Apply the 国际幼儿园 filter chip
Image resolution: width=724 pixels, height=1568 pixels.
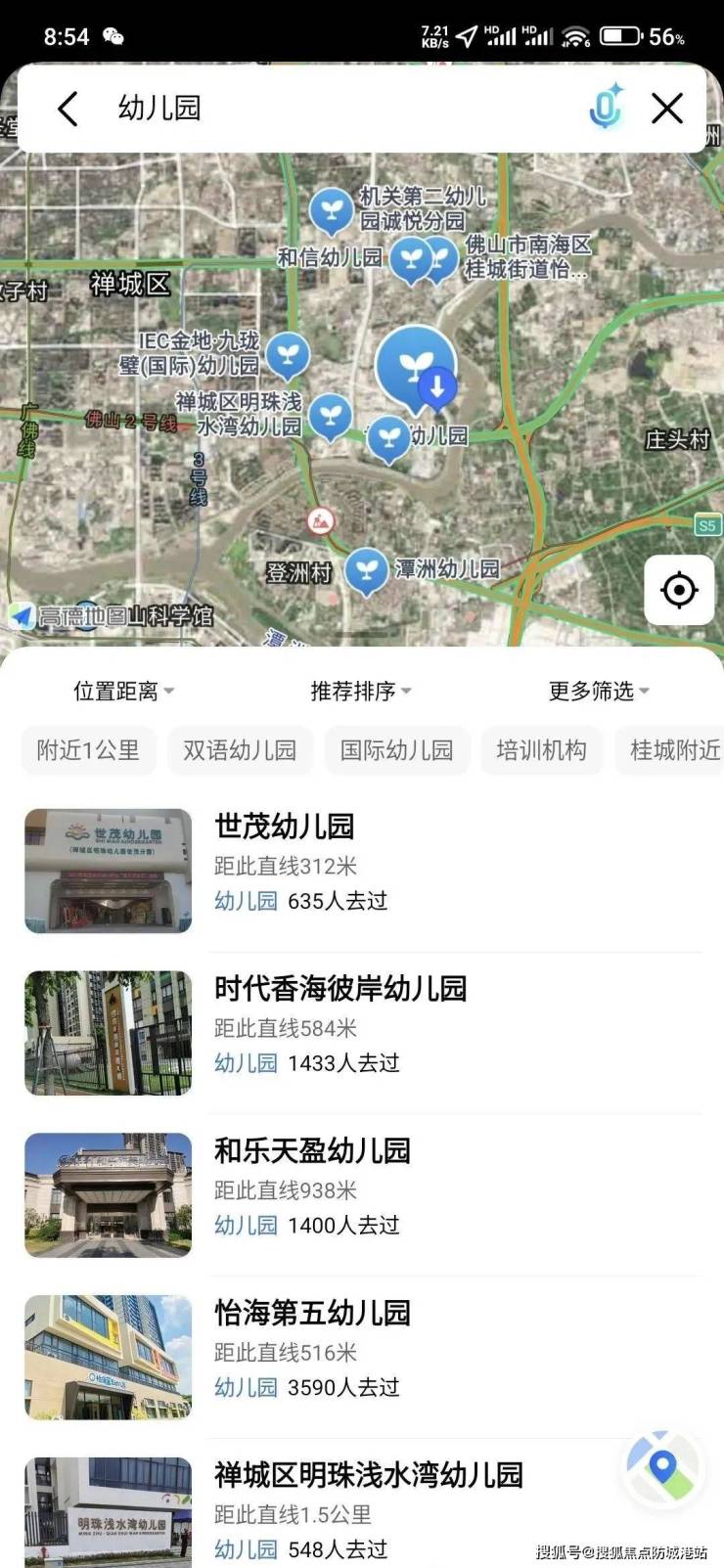point(396,750)
